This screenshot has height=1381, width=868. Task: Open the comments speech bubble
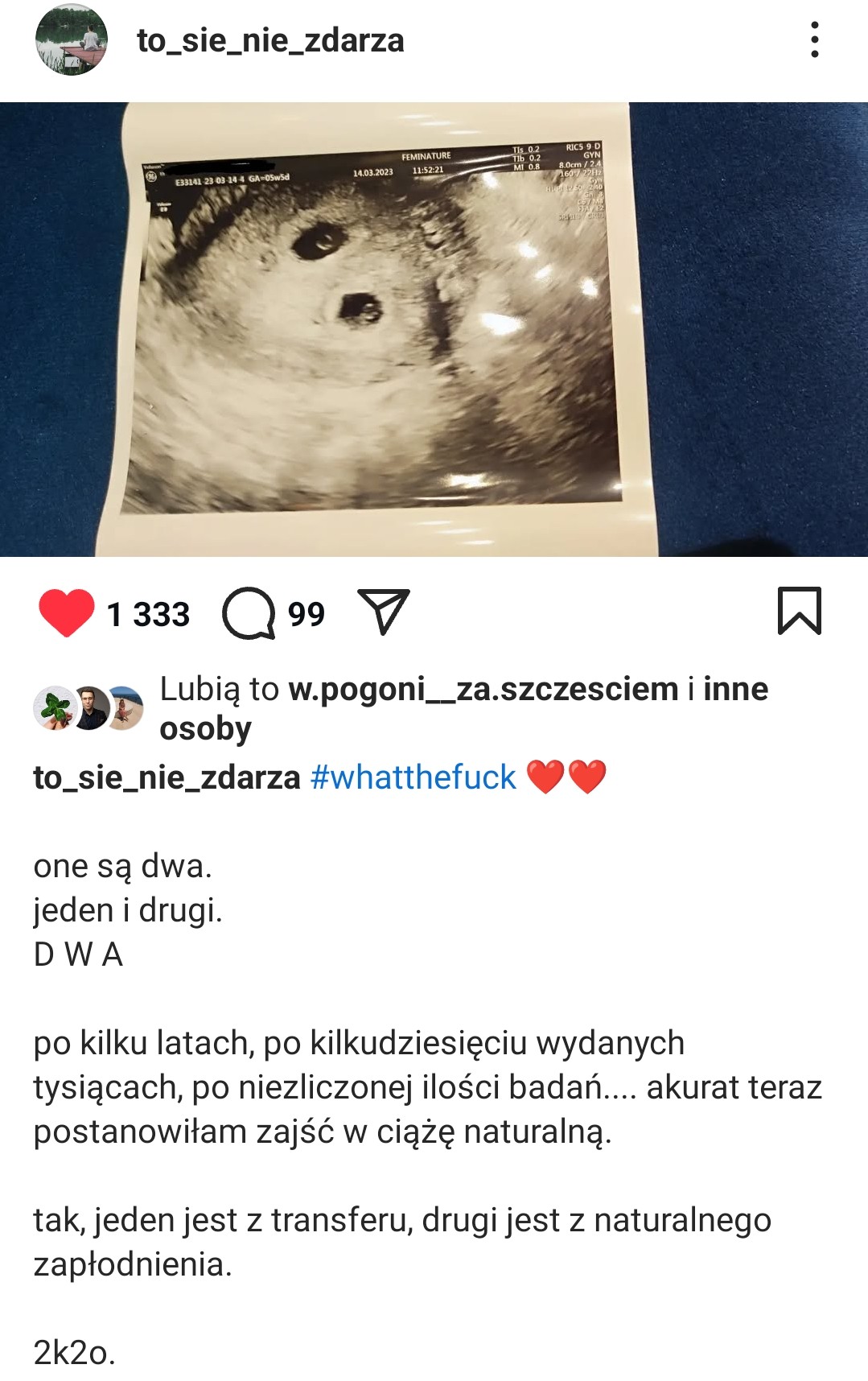tap(249, 613)
